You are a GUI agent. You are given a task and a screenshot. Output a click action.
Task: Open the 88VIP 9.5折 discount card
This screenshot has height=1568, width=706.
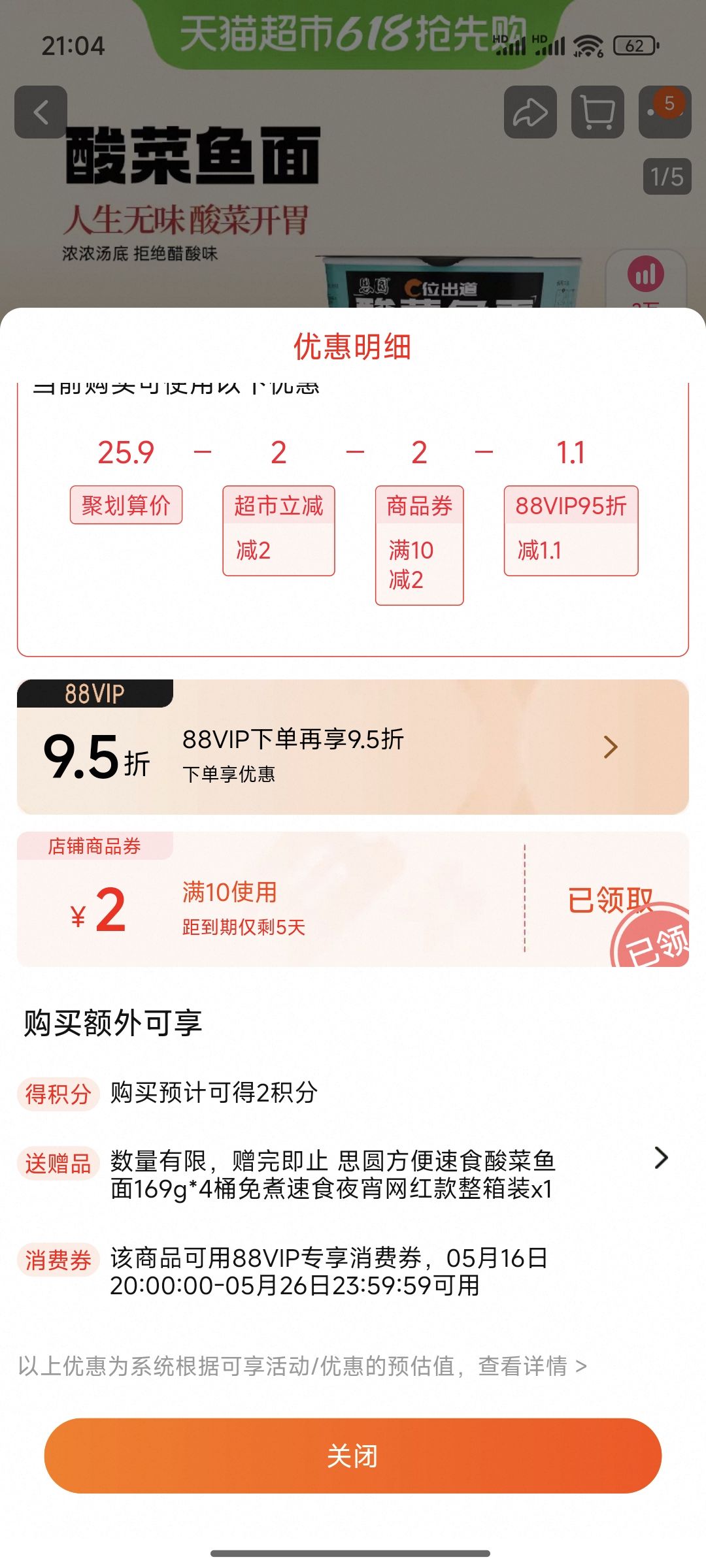353,747
